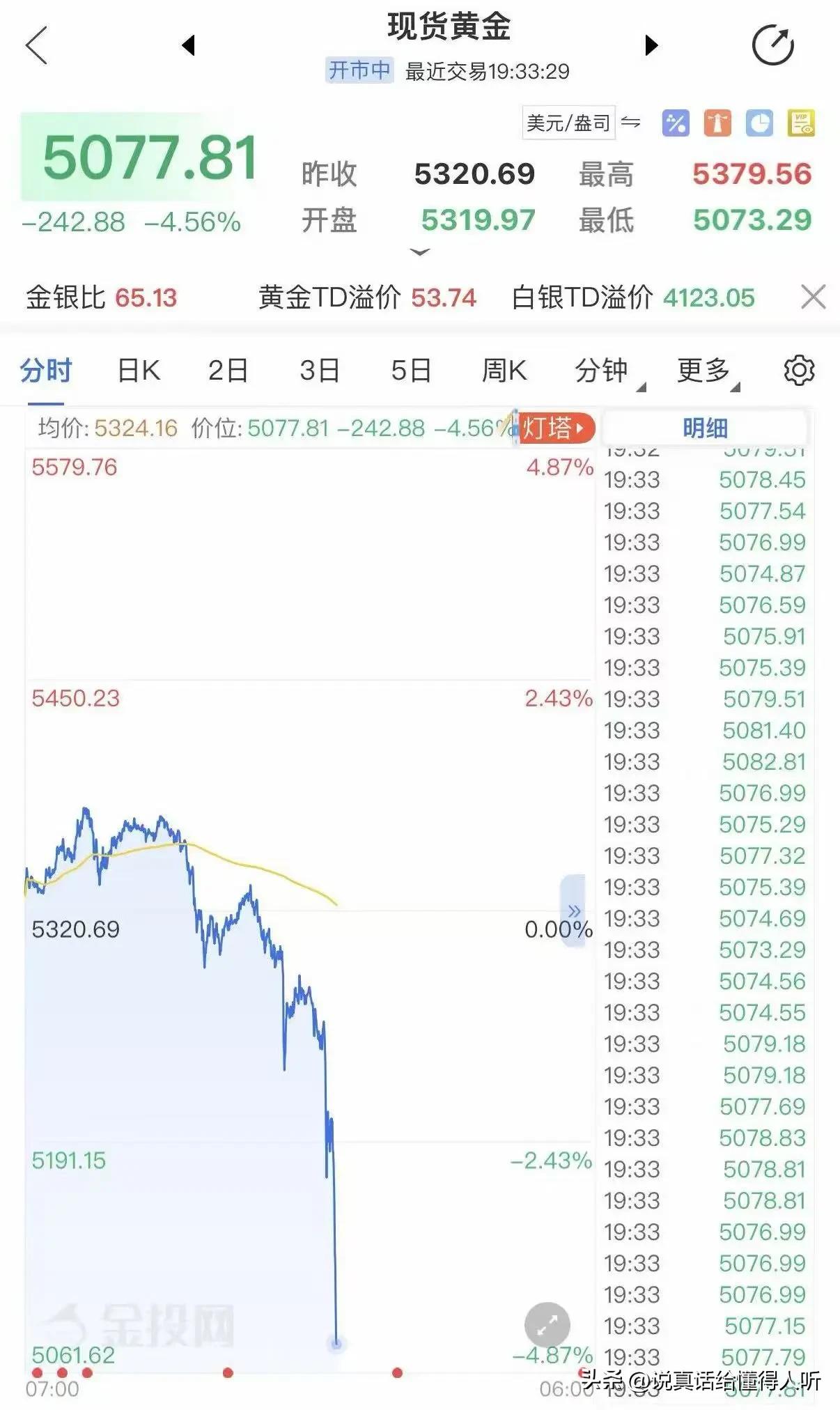Select the lighthouse tool icon
The height and width of the screenshot is (1410, 840).
coord(718,123)
